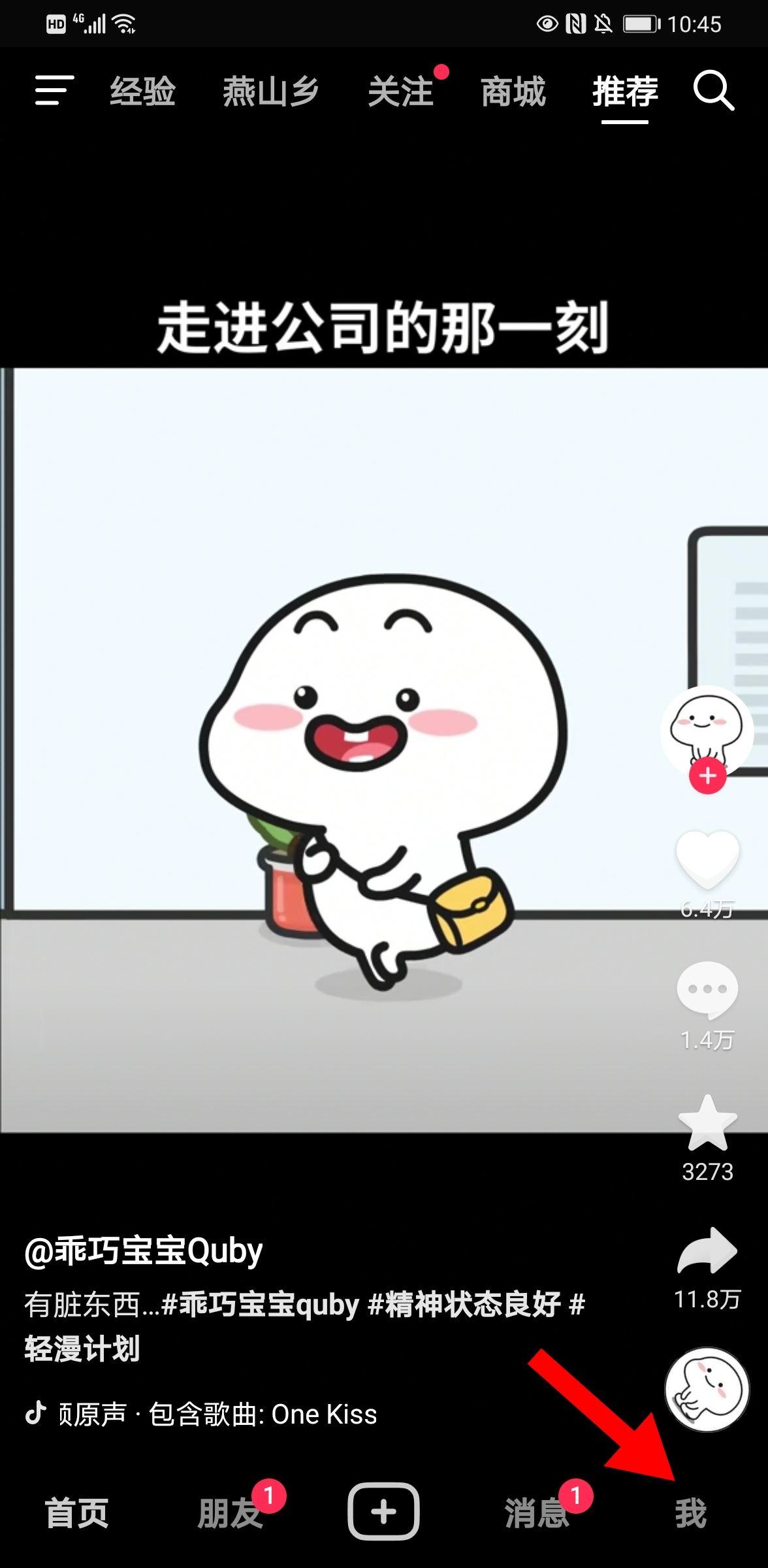Favorite the video with the star
This screenshot has width=768, height=1568.
coord(707,1123)
